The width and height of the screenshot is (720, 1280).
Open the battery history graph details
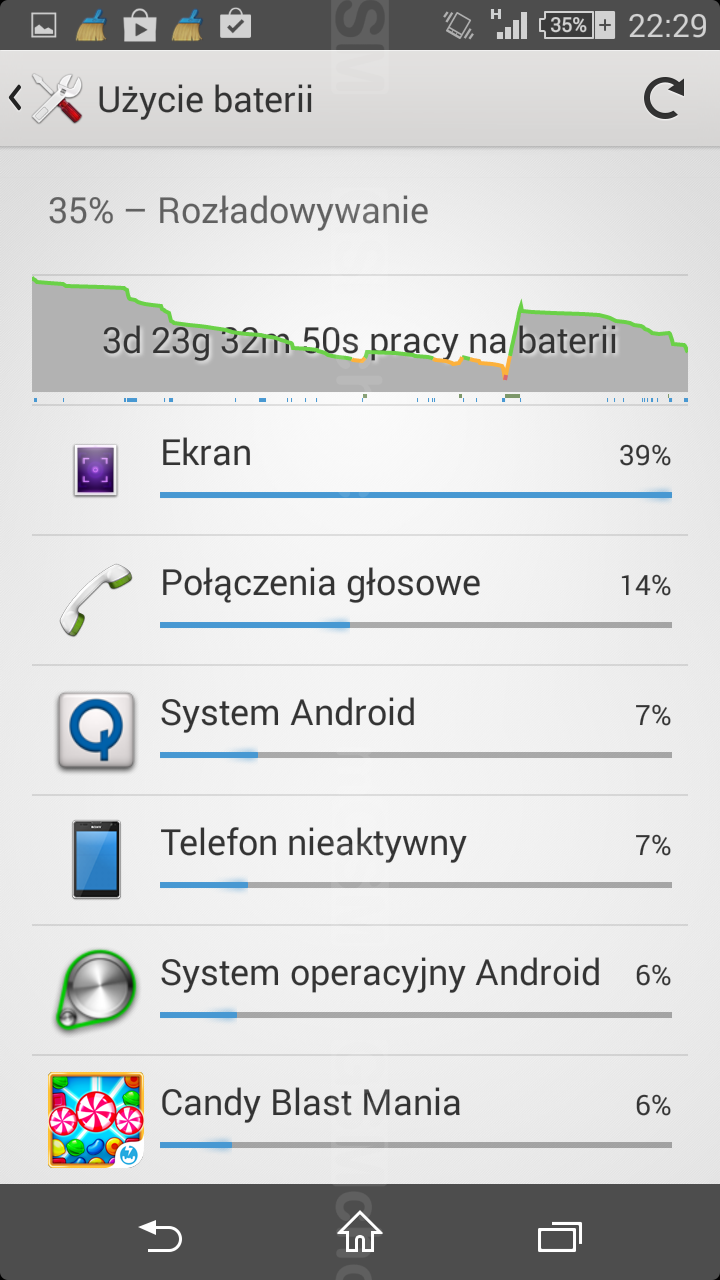[x=360, y=339]
